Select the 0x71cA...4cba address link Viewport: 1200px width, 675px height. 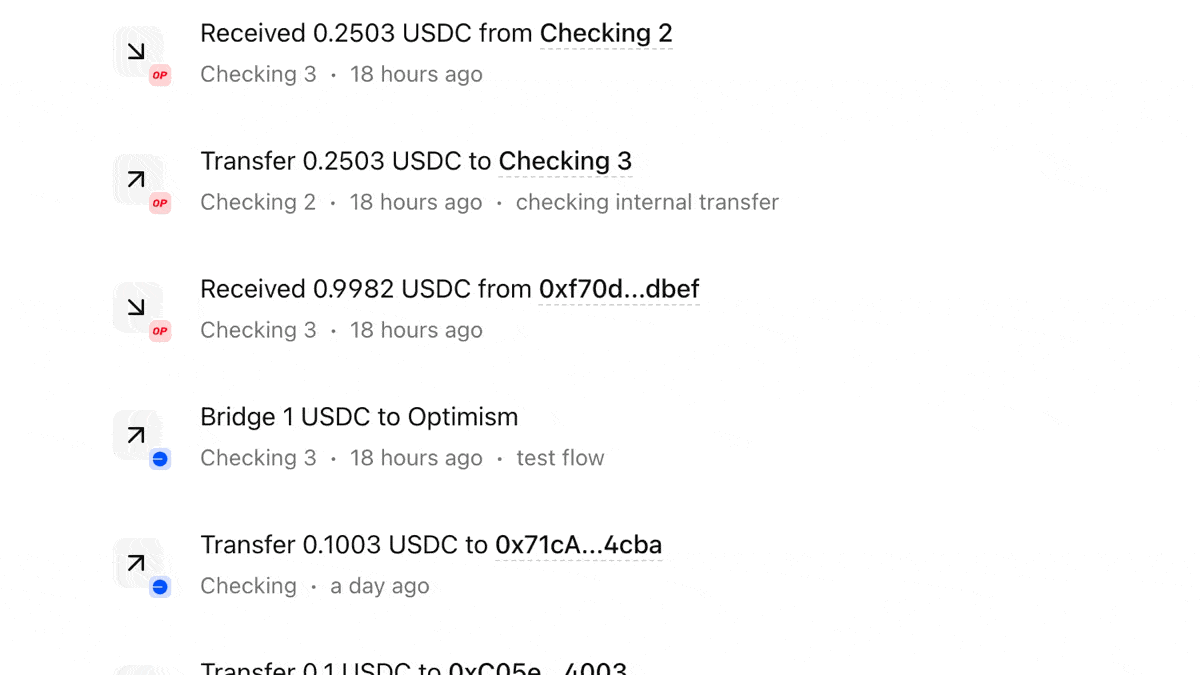tap(578, 546)
